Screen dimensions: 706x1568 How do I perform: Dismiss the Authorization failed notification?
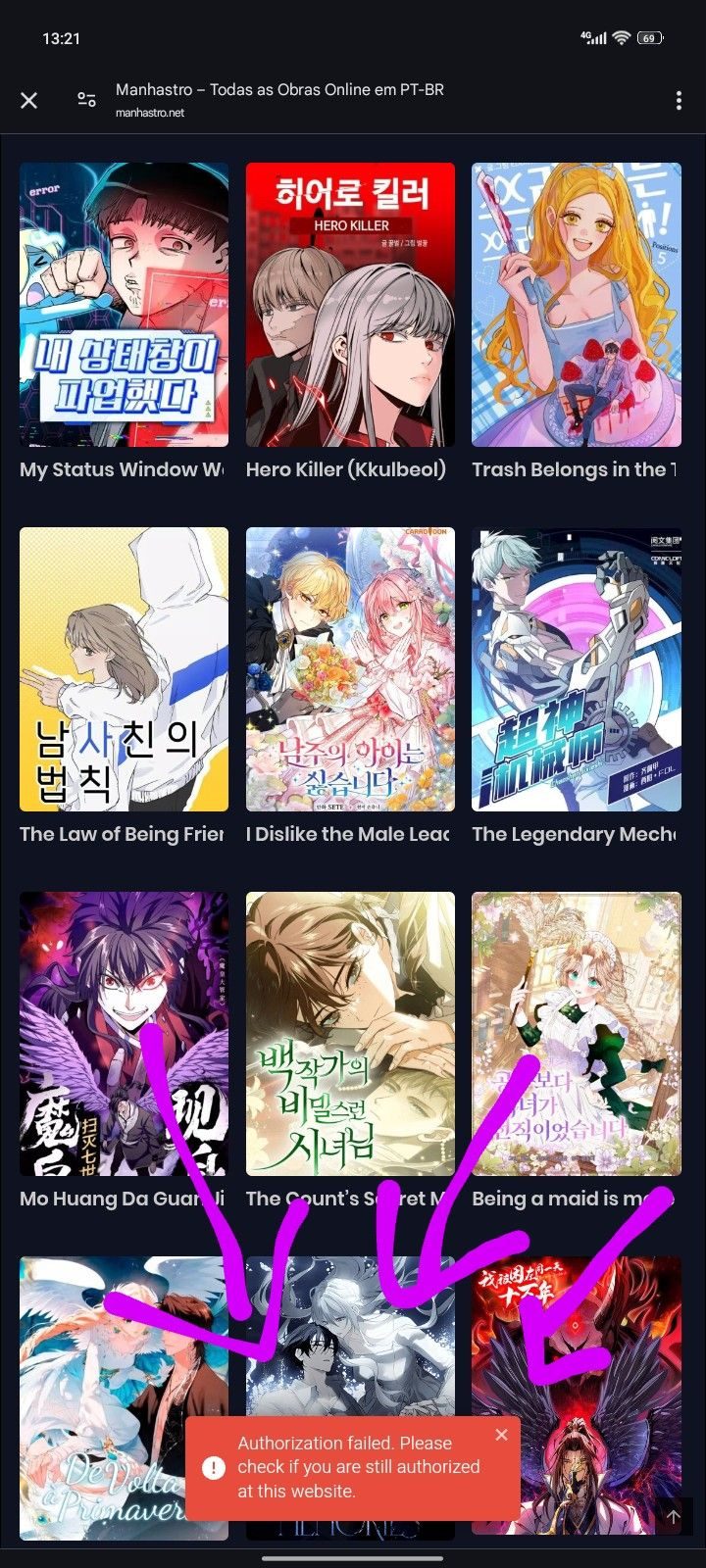(x=501, y=1435)
